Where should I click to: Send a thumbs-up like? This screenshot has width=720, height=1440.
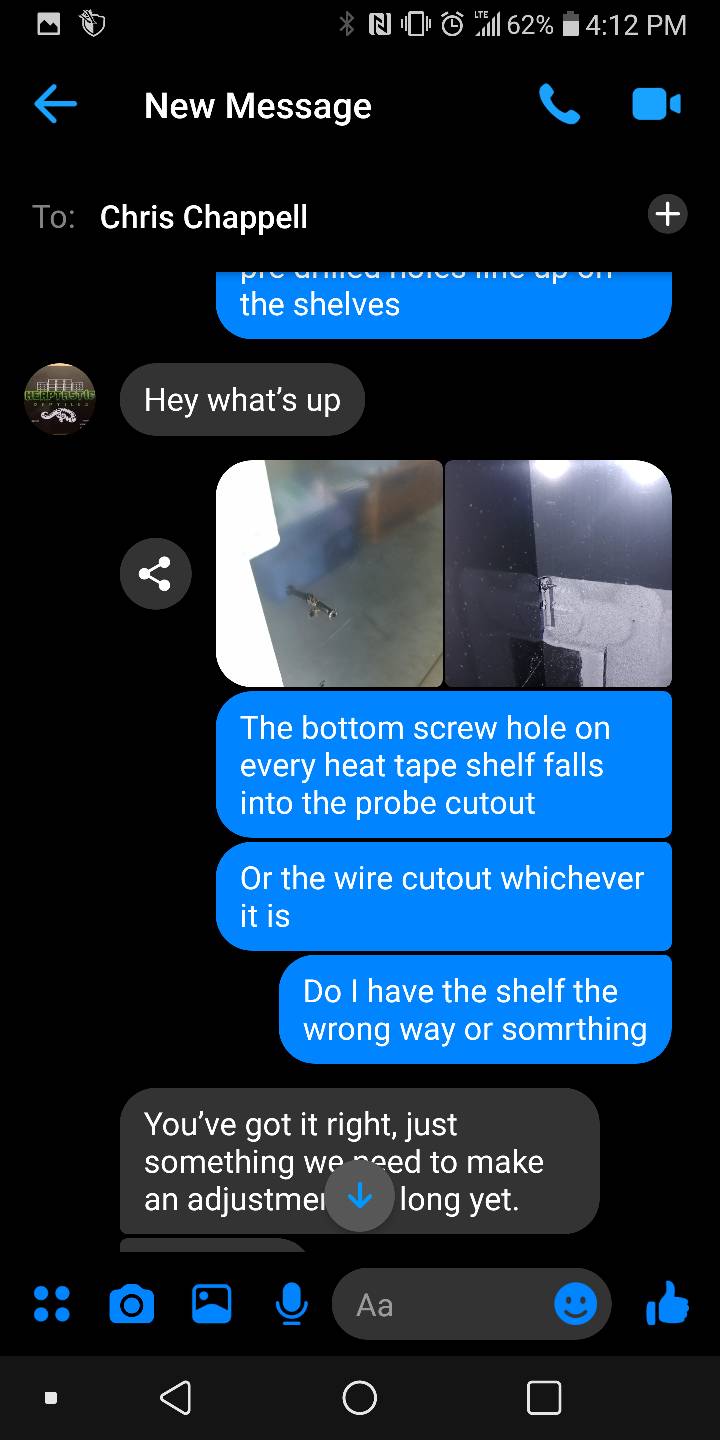tap(667, 1302)
